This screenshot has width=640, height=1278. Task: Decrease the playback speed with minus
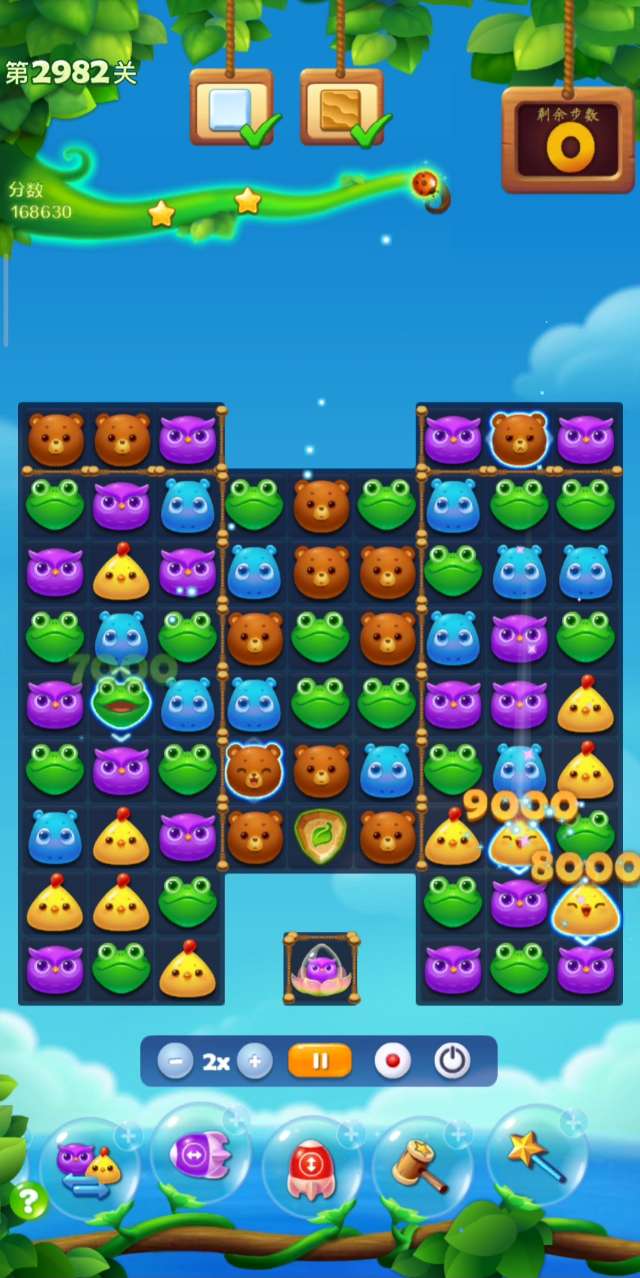[x=175, y=1061]
